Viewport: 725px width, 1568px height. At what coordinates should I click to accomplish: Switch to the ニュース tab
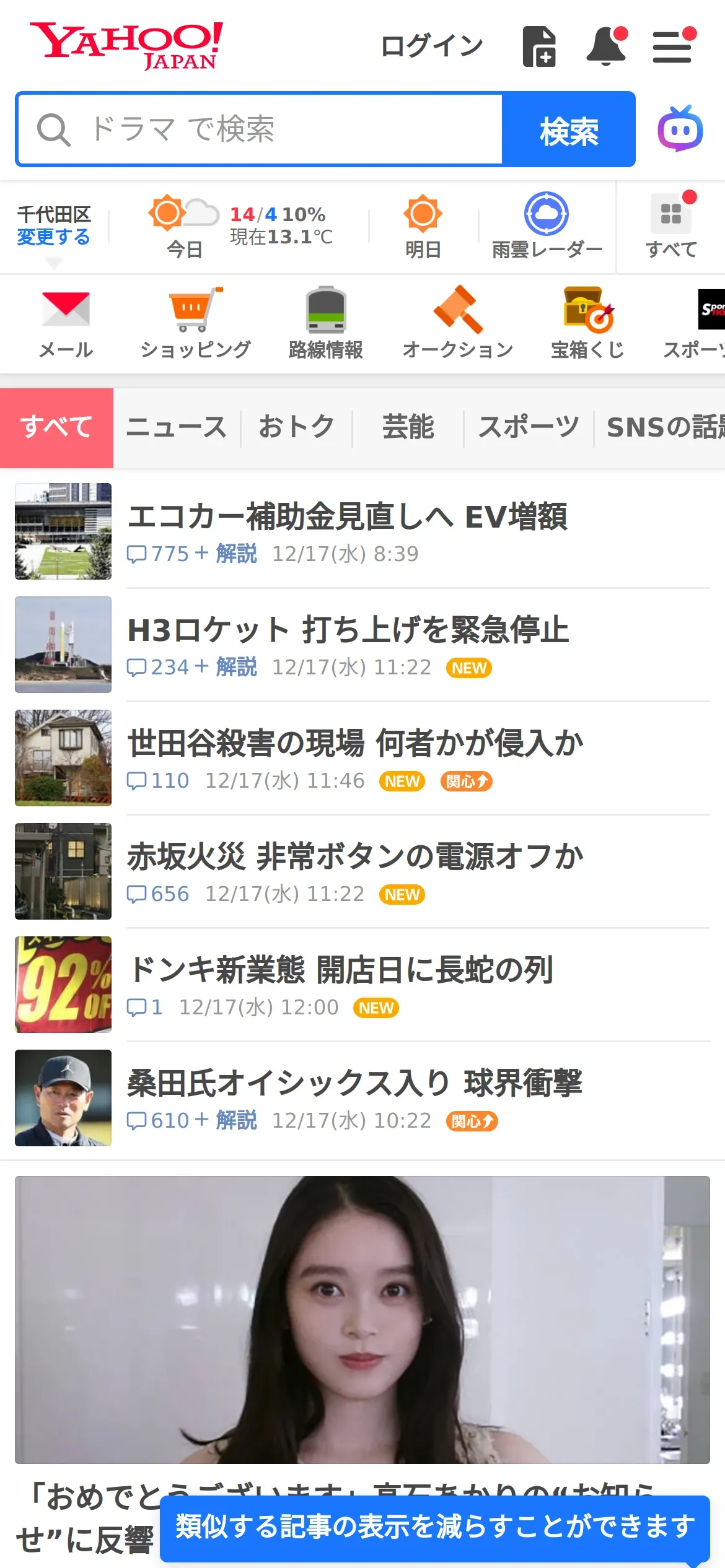pyautogui.click(x=177, y=427)
